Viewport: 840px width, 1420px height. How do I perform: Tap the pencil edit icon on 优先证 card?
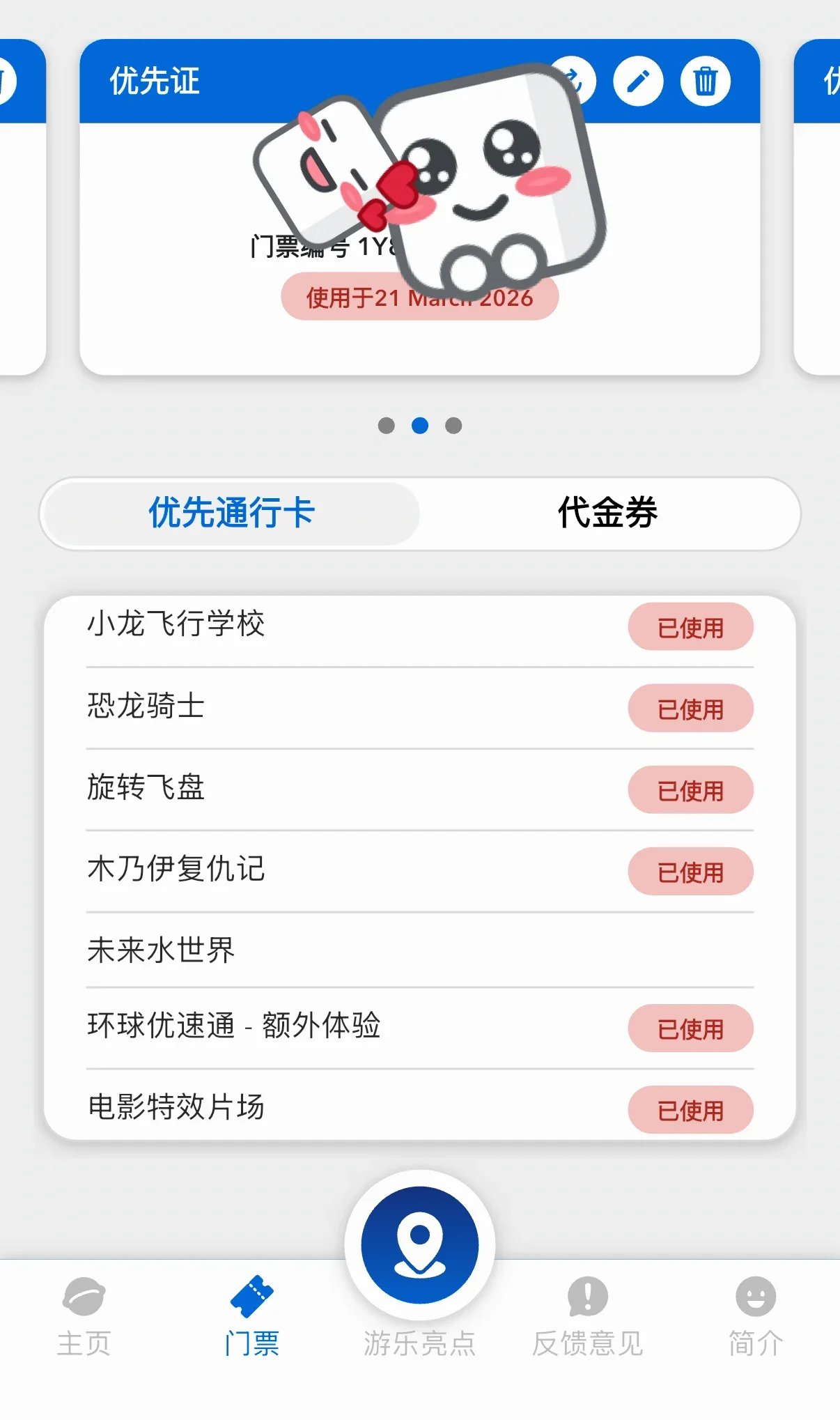coord(637,81)
